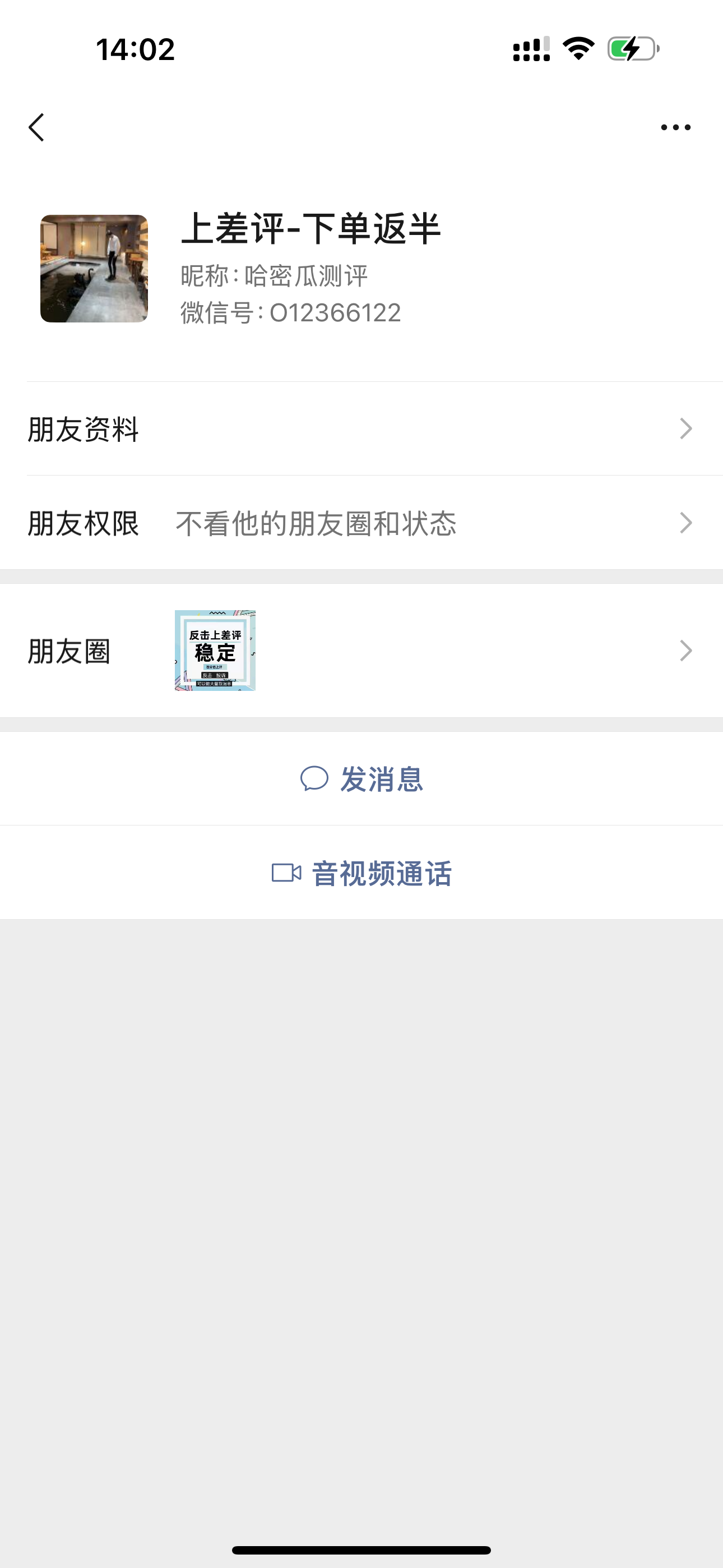This screenshot has width=723, height=1568.
Task: Open the 朋友圈 preview thumbnail image
Action: [214, 650]
